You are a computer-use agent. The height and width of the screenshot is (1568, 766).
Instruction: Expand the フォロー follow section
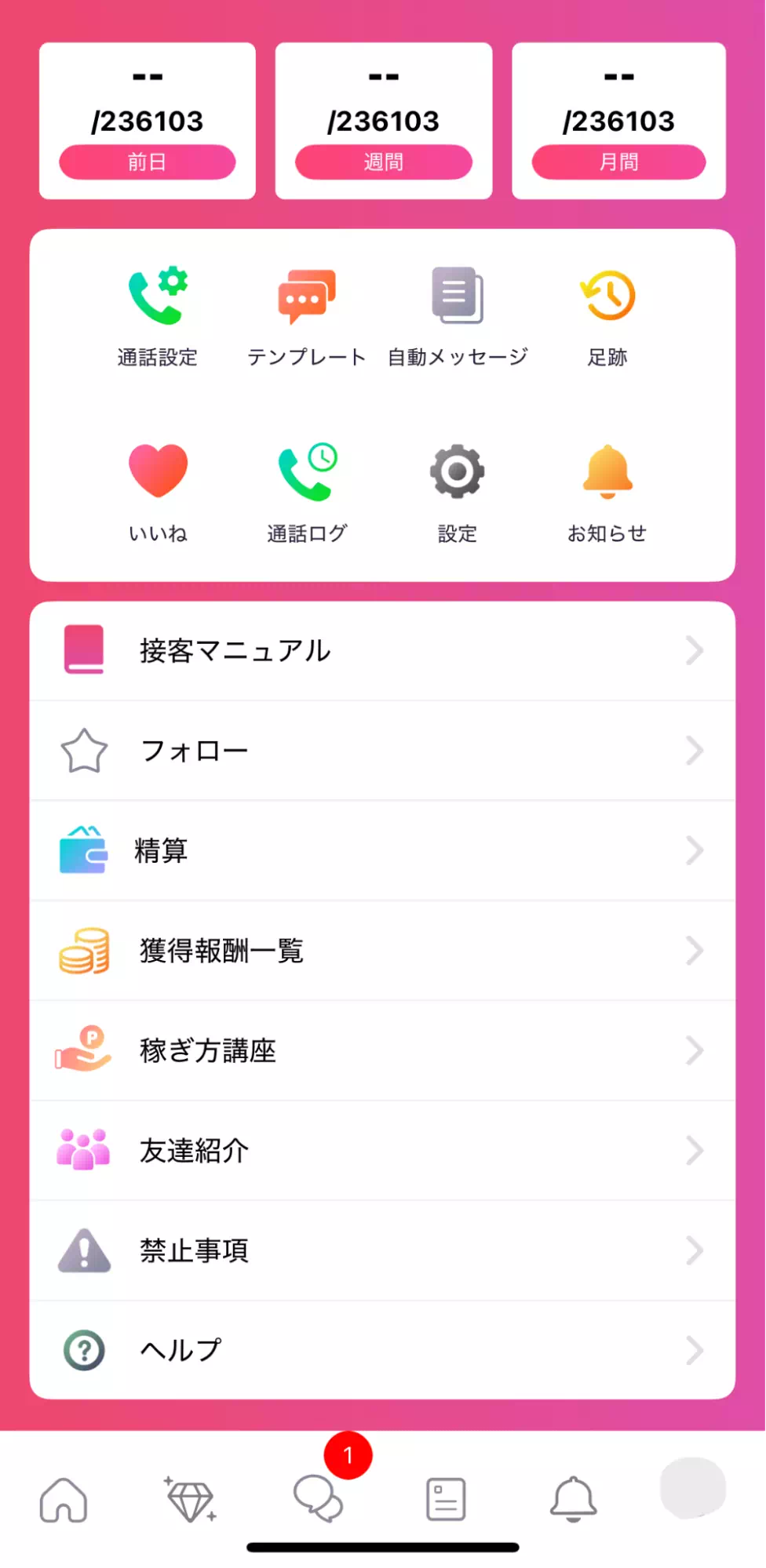[383, 751]
